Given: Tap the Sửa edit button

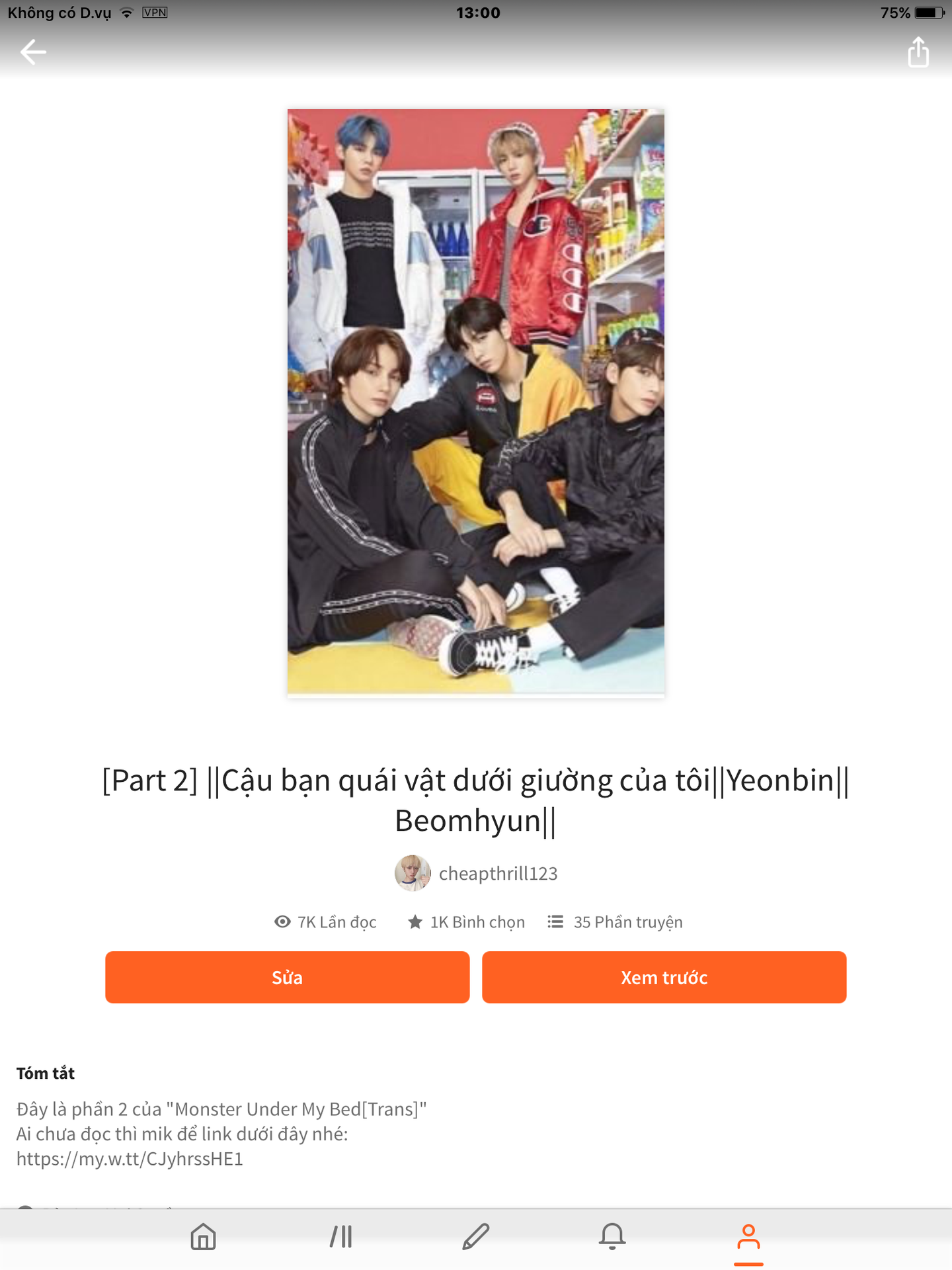Looking at the screenshot, I should [287, 977].
